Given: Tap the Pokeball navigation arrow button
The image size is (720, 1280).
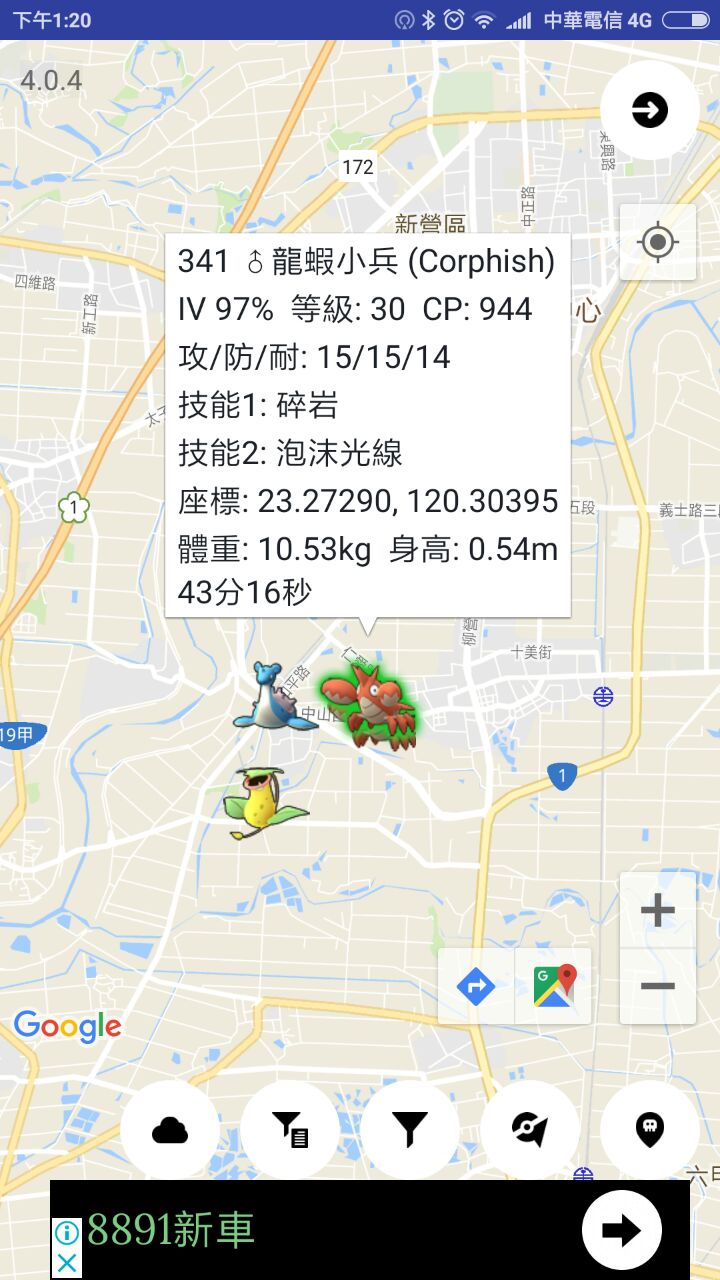Looking at the screenshot, I should [x=530, y=1130].
